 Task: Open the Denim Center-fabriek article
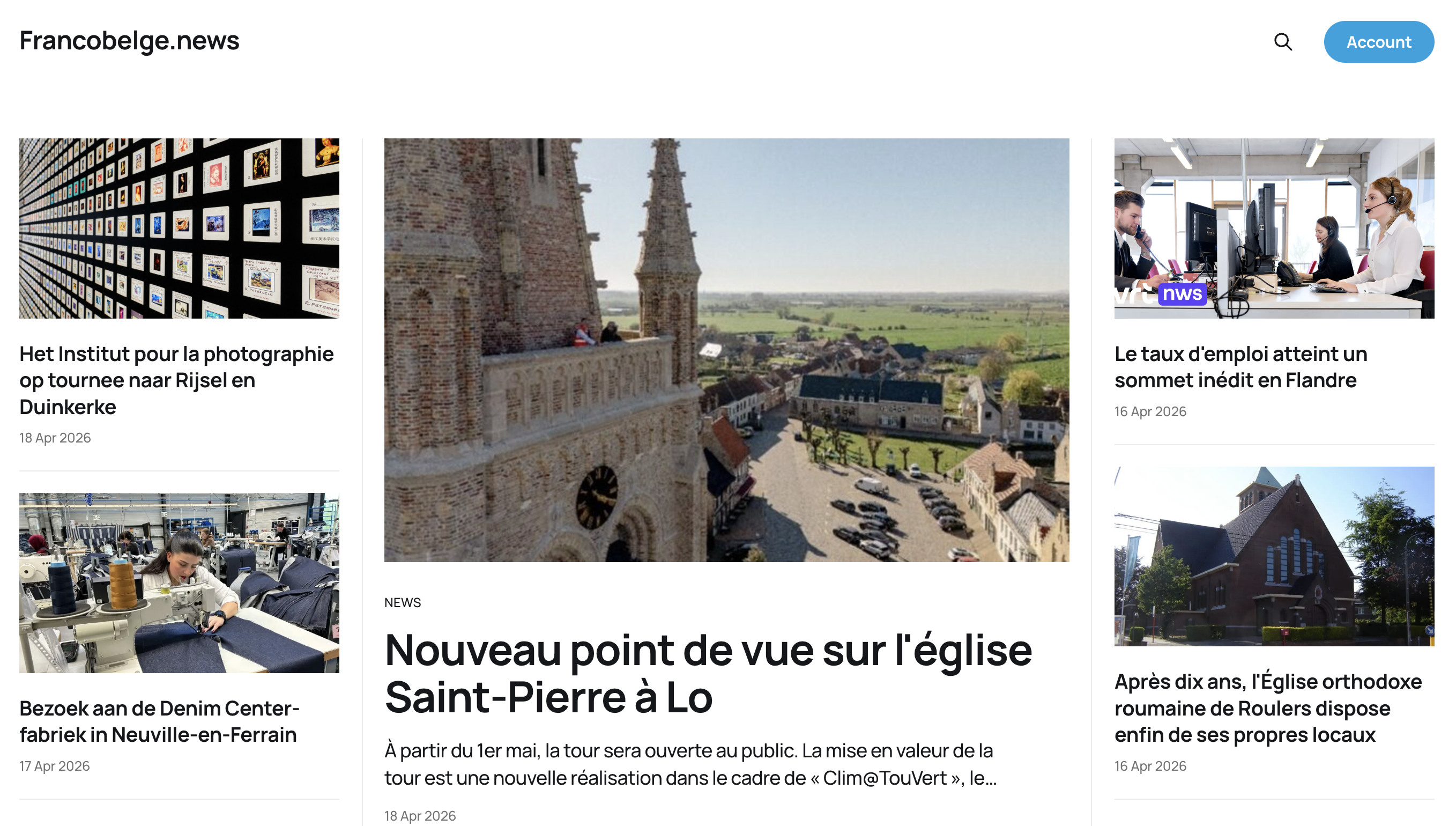pyautogui.click(x=159, y=720)
